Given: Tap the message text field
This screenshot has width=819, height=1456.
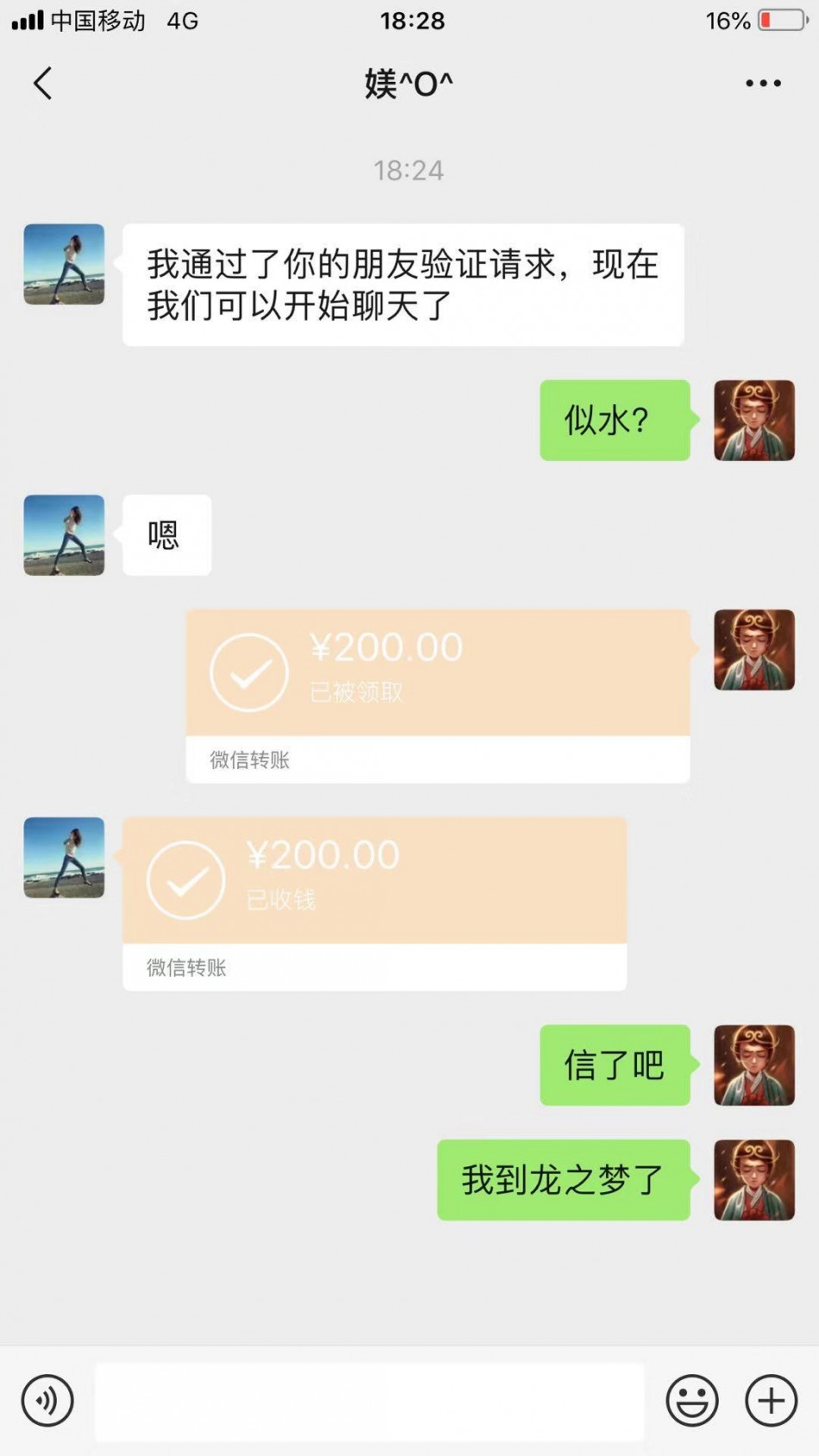Looking at the screenshot, I should coord(369,1400).
